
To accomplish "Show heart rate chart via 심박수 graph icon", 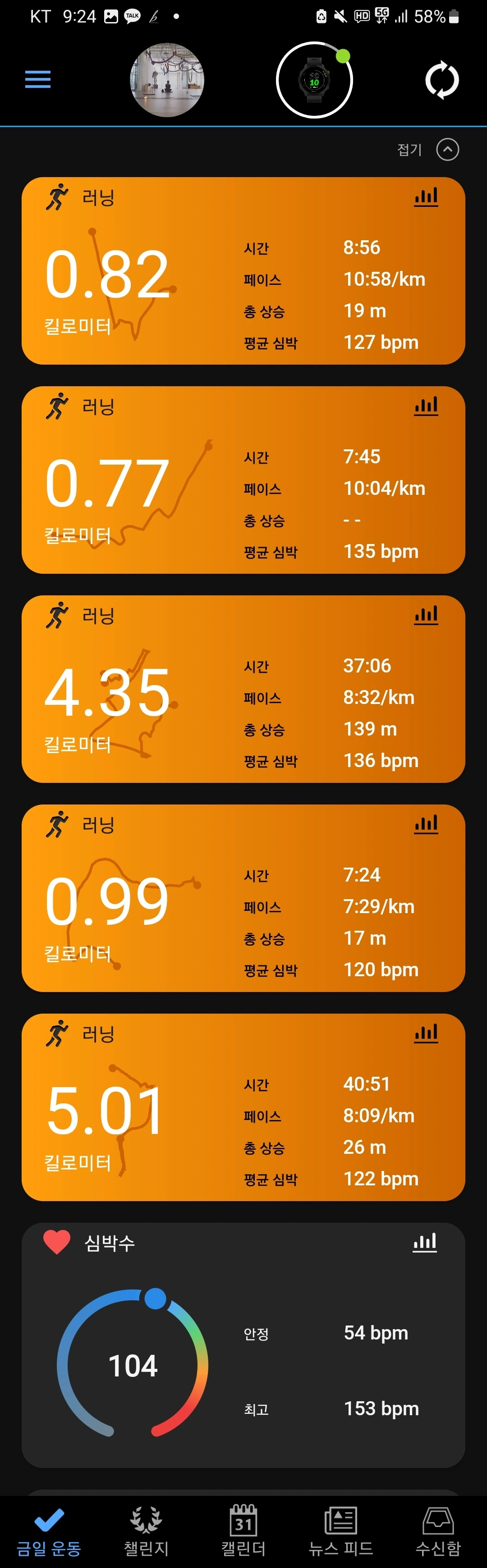I will (x=424, y=1242).
